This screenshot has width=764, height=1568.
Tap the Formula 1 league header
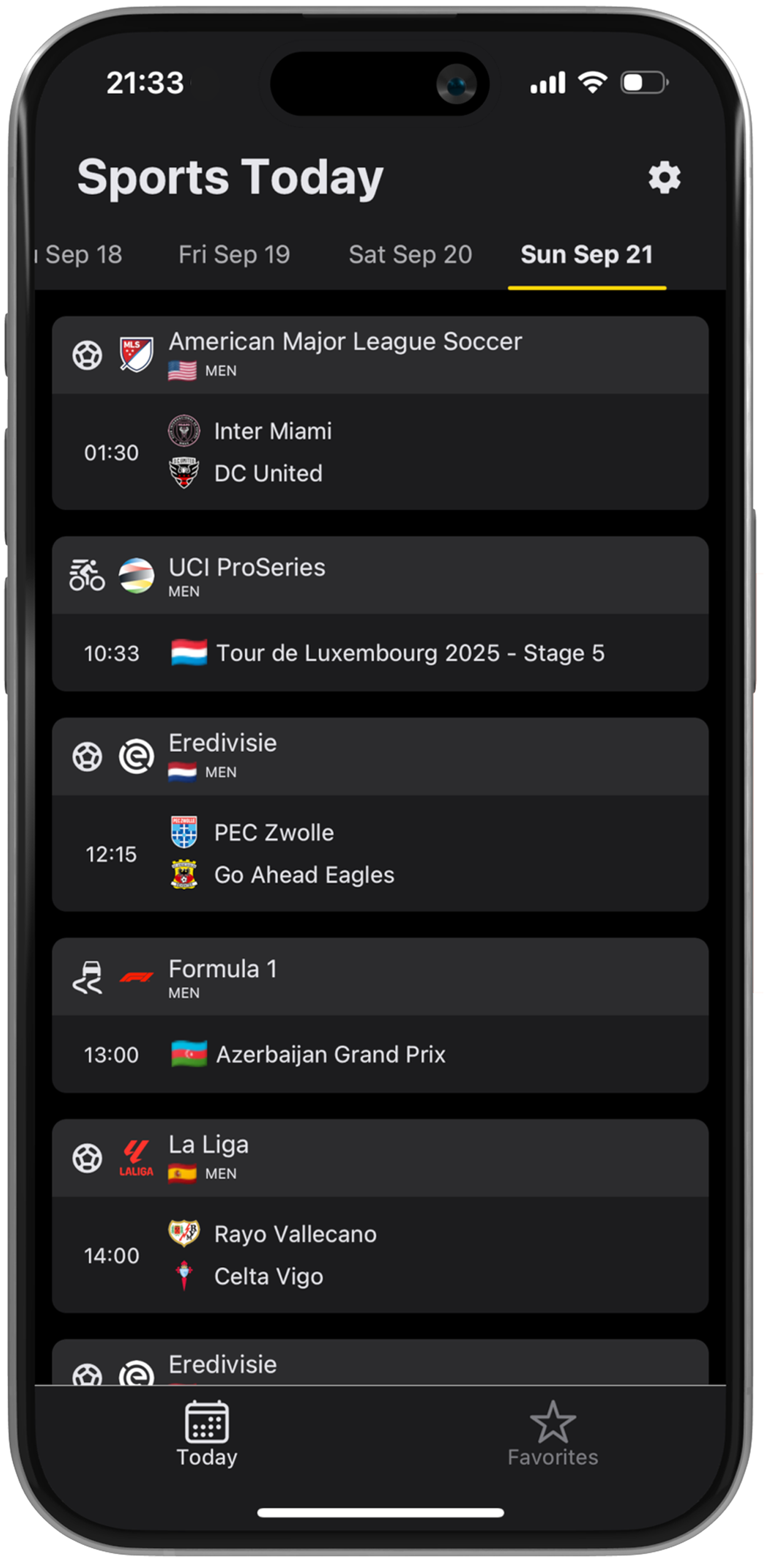[x=379, y=978]
